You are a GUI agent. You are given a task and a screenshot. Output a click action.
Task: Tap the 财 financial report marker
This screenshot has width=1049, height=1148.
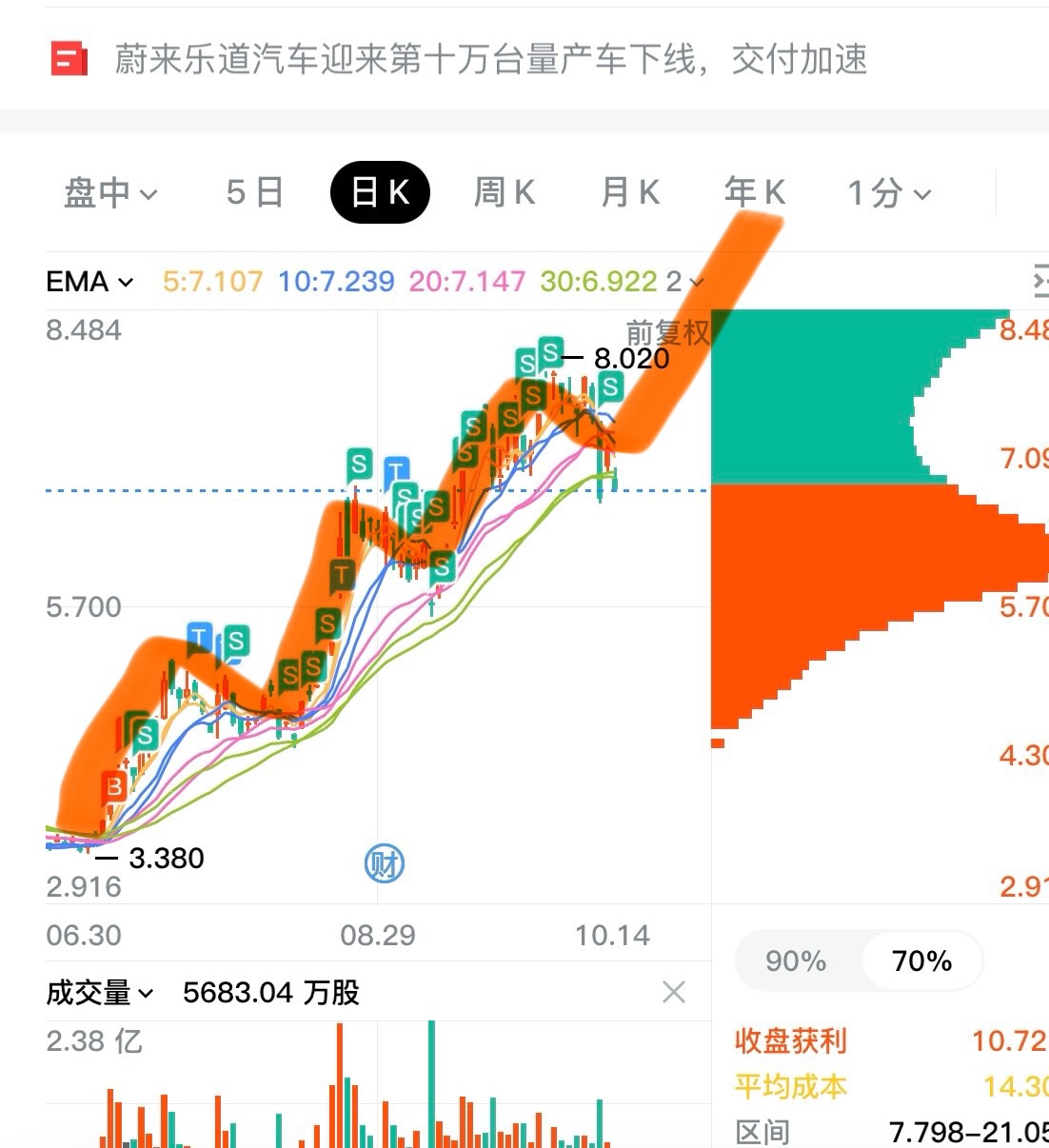[385, 863]
